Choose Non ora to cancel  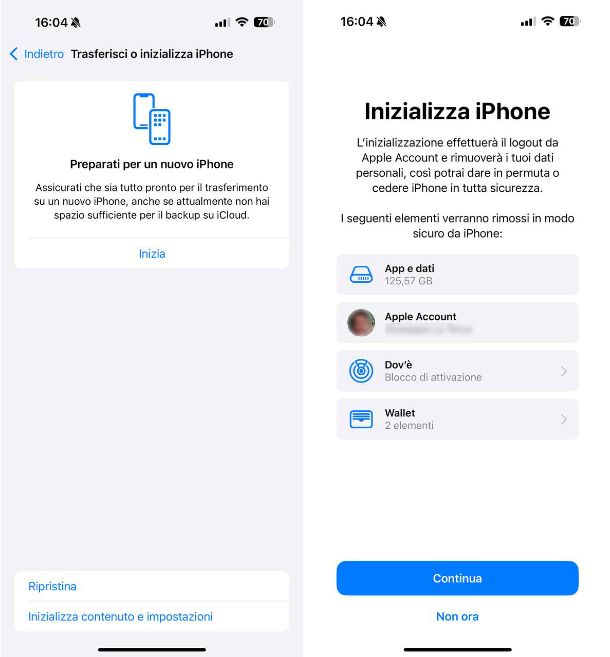457,616
